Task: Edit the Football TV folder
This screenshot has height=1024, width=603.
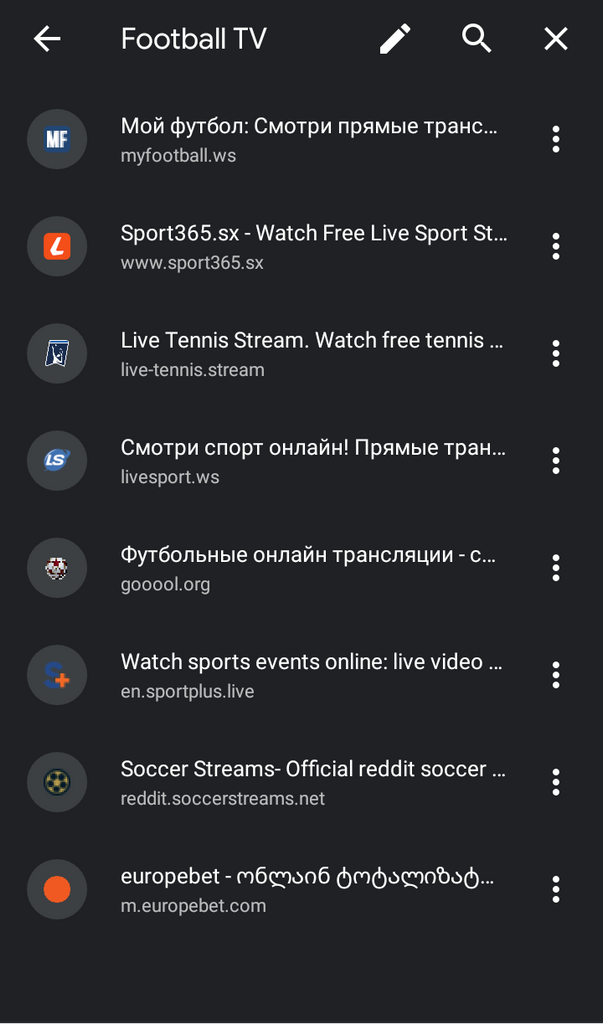Action: point(396,39)
